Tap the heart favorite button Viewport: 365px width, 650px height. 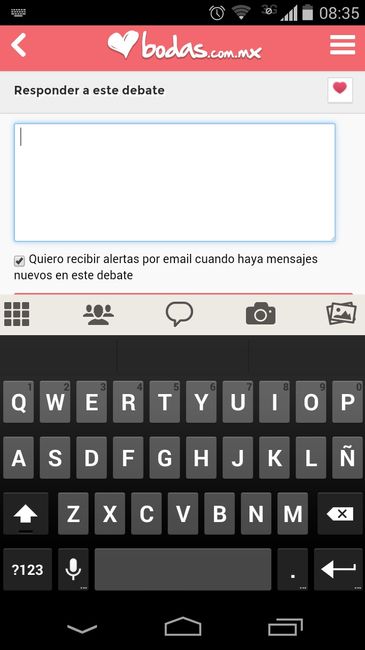click(x=340, y=90)
